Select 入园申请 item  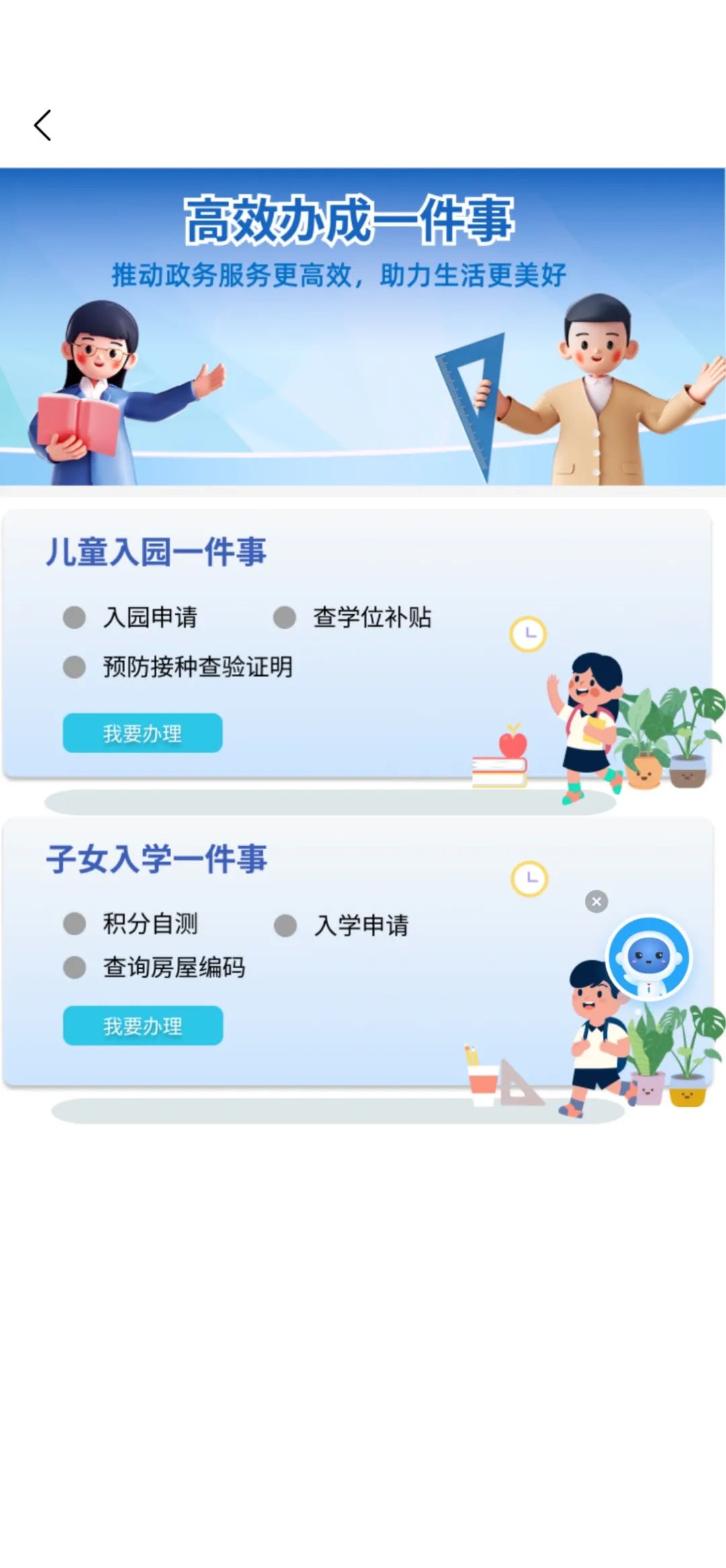pos(149,617)
